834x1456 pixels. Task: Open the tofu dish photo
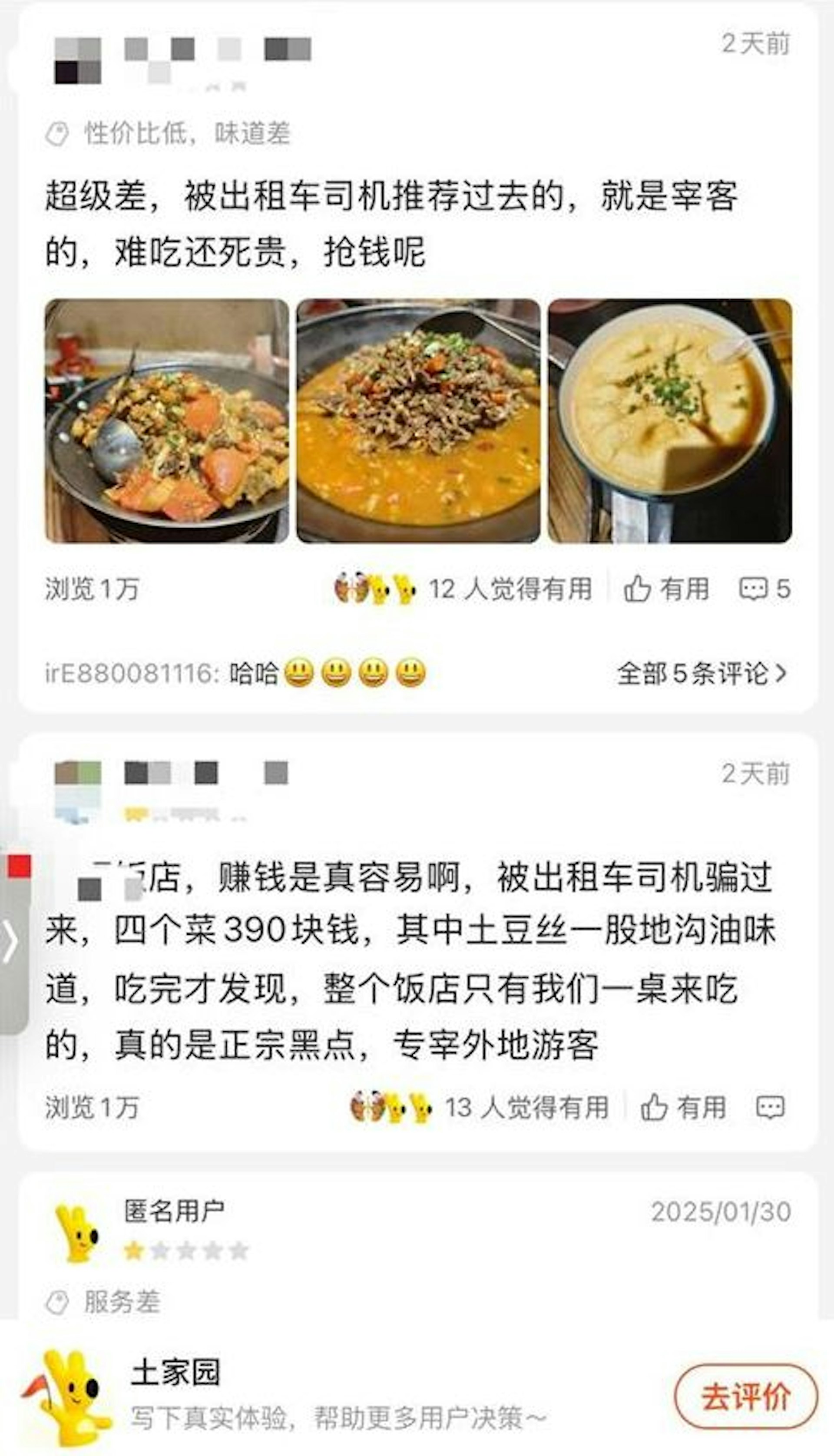pyautogui.click(x=670, y=420)
